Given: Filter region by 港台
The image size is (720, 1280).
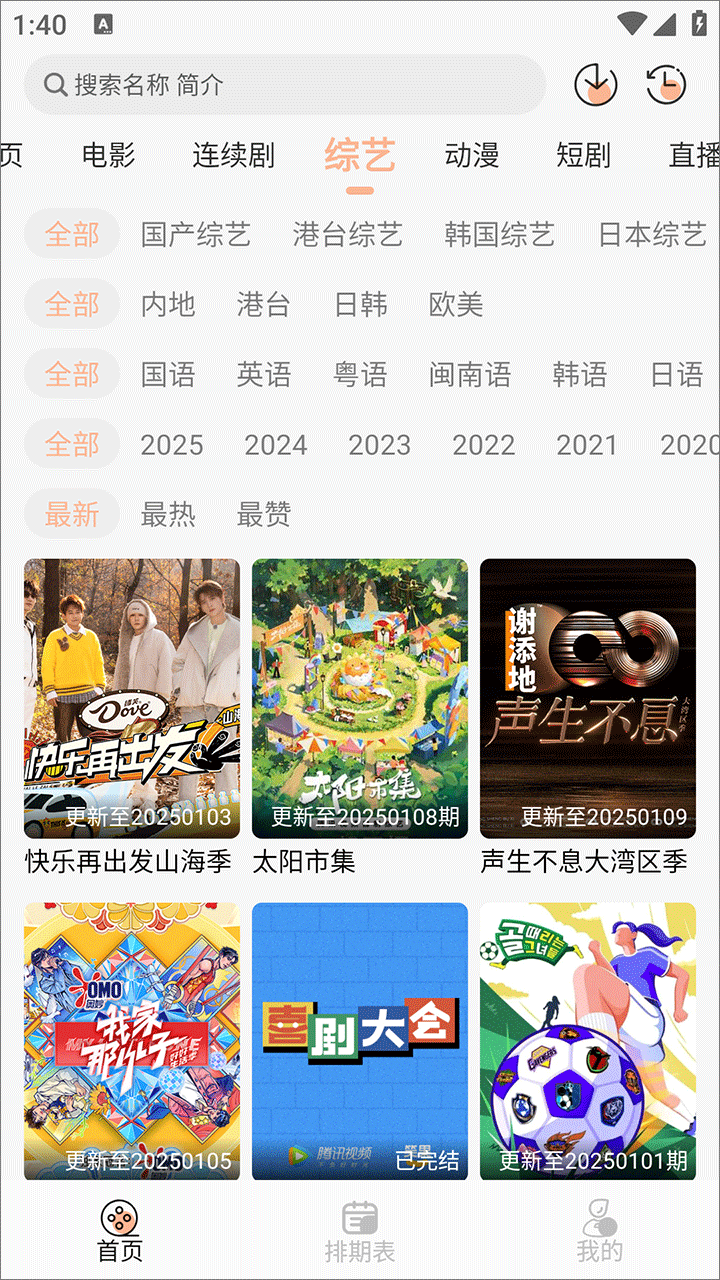Looking at the screenshot, I should click(x=263, y=304).
